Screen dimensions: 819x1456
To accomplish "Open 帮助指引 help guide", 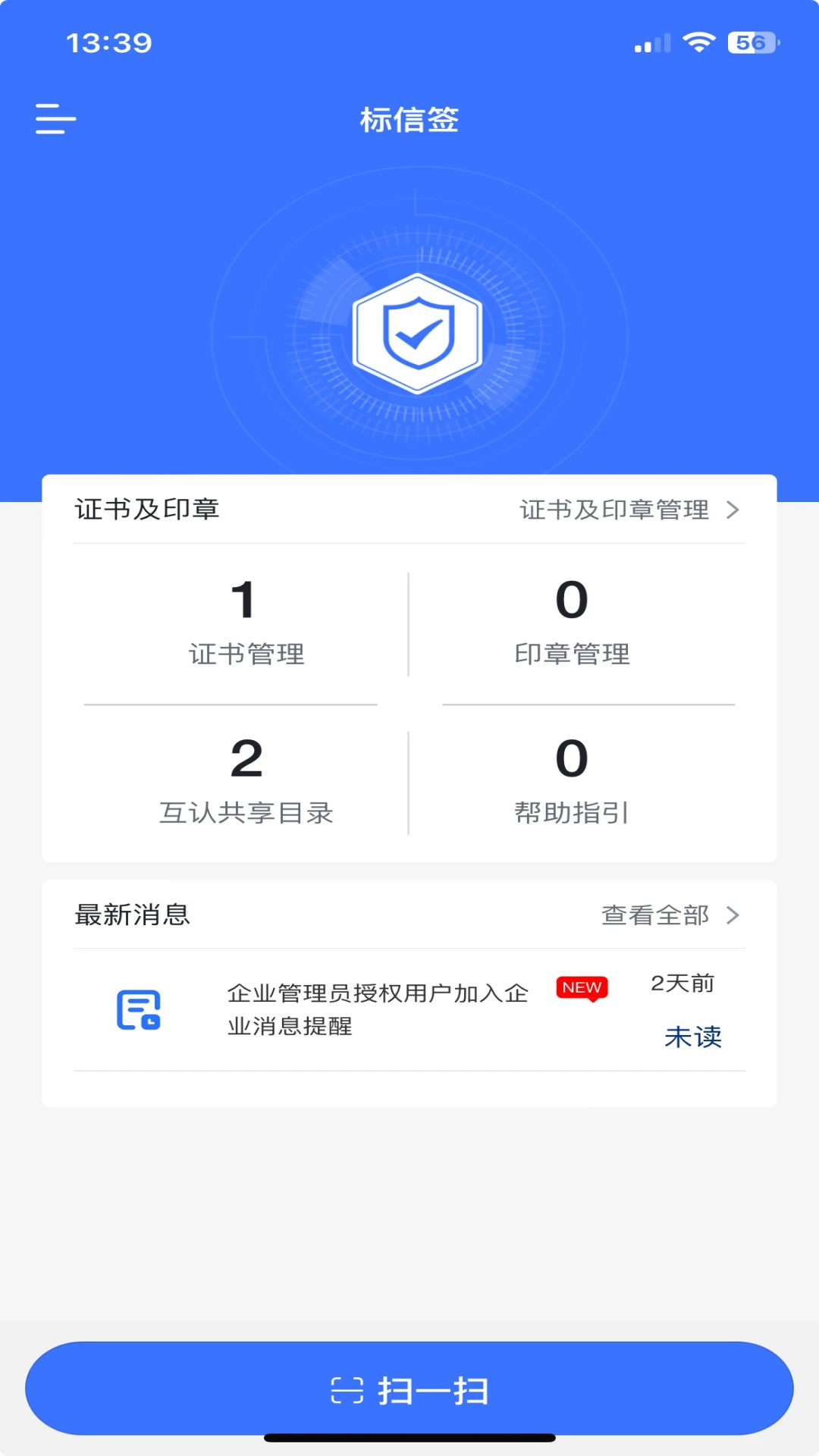I will pyautogui.click(x=571, y=781).
